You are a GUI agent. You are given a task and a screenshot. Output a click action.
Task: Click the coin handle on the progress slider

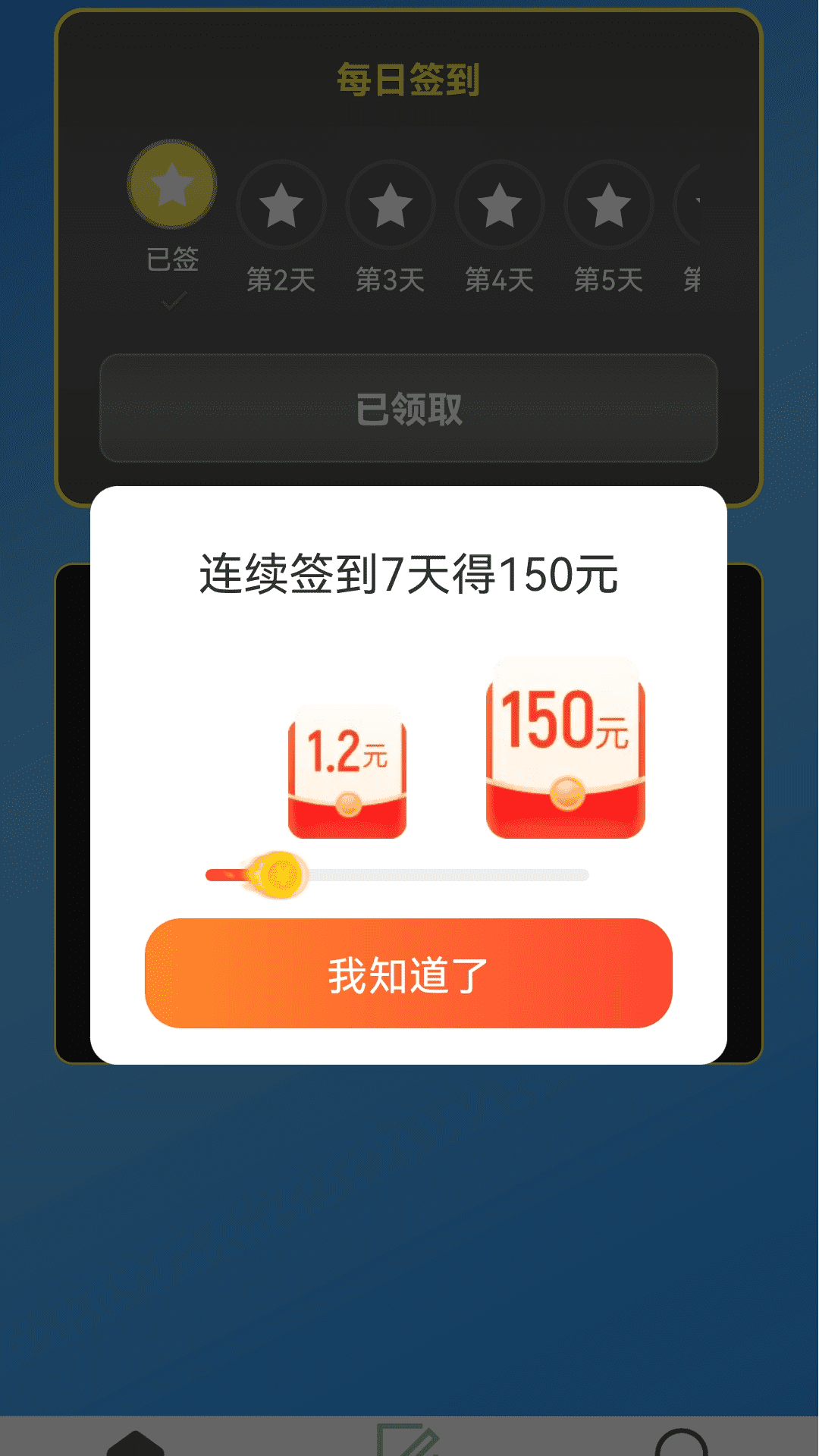(x=277, y=874)
